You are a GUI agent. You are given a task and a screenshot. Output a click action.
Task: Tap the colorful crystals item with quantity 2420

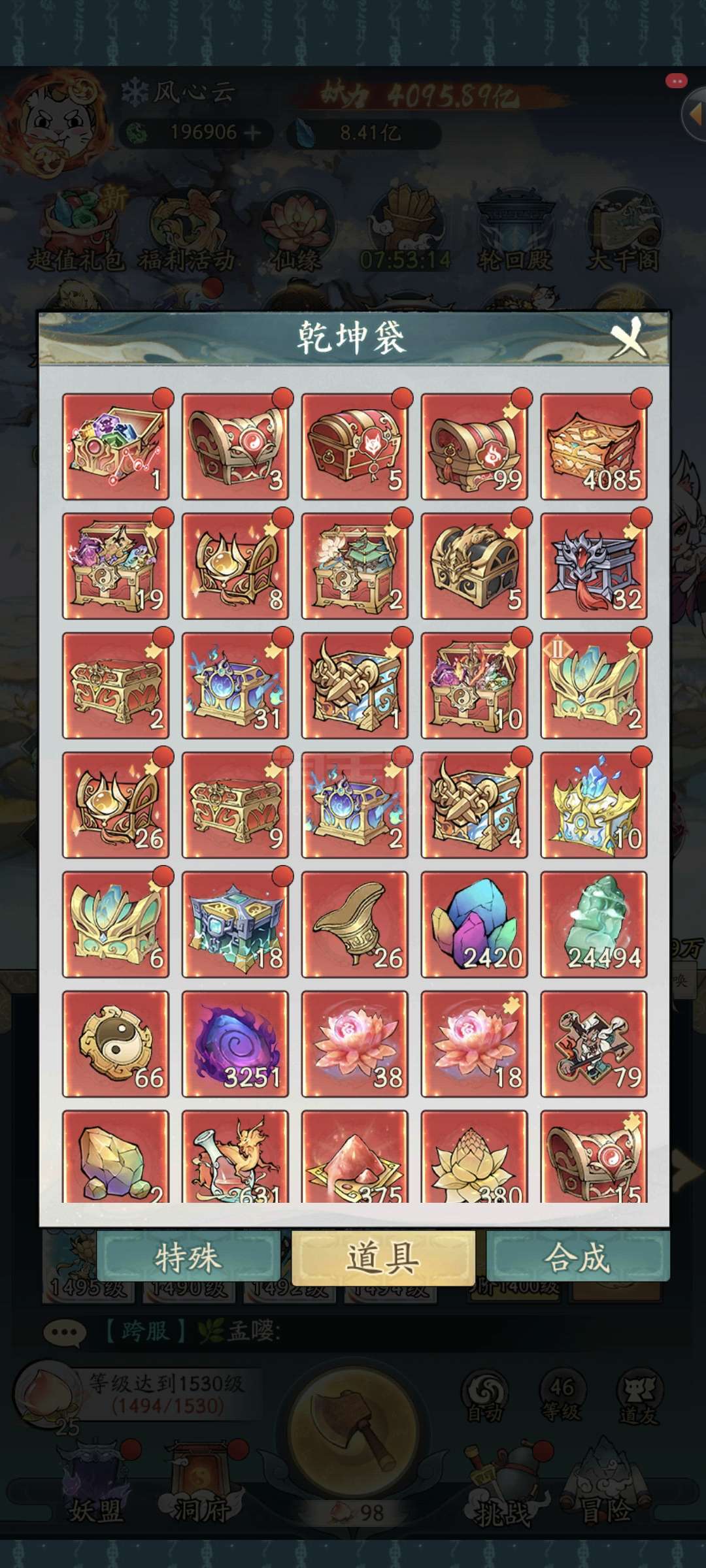tap(475, 924)
